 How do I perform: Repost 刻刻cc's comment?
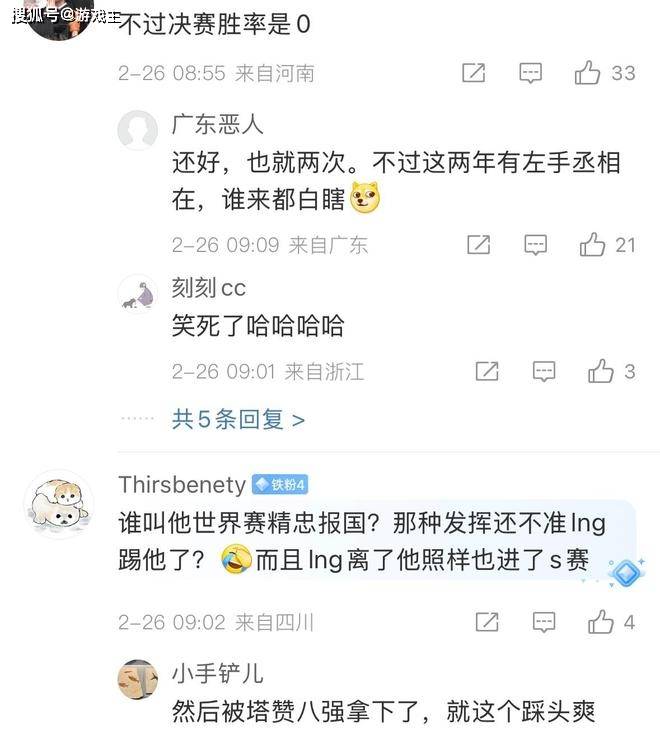[486, 372]
